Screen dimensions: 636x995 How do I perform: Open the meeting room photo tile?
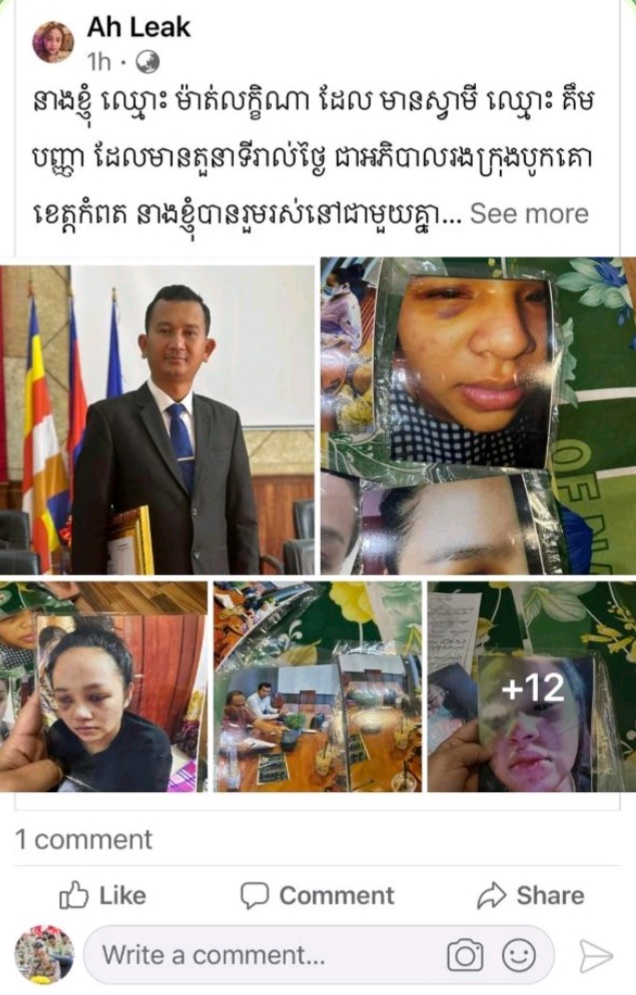click(317, 686)
